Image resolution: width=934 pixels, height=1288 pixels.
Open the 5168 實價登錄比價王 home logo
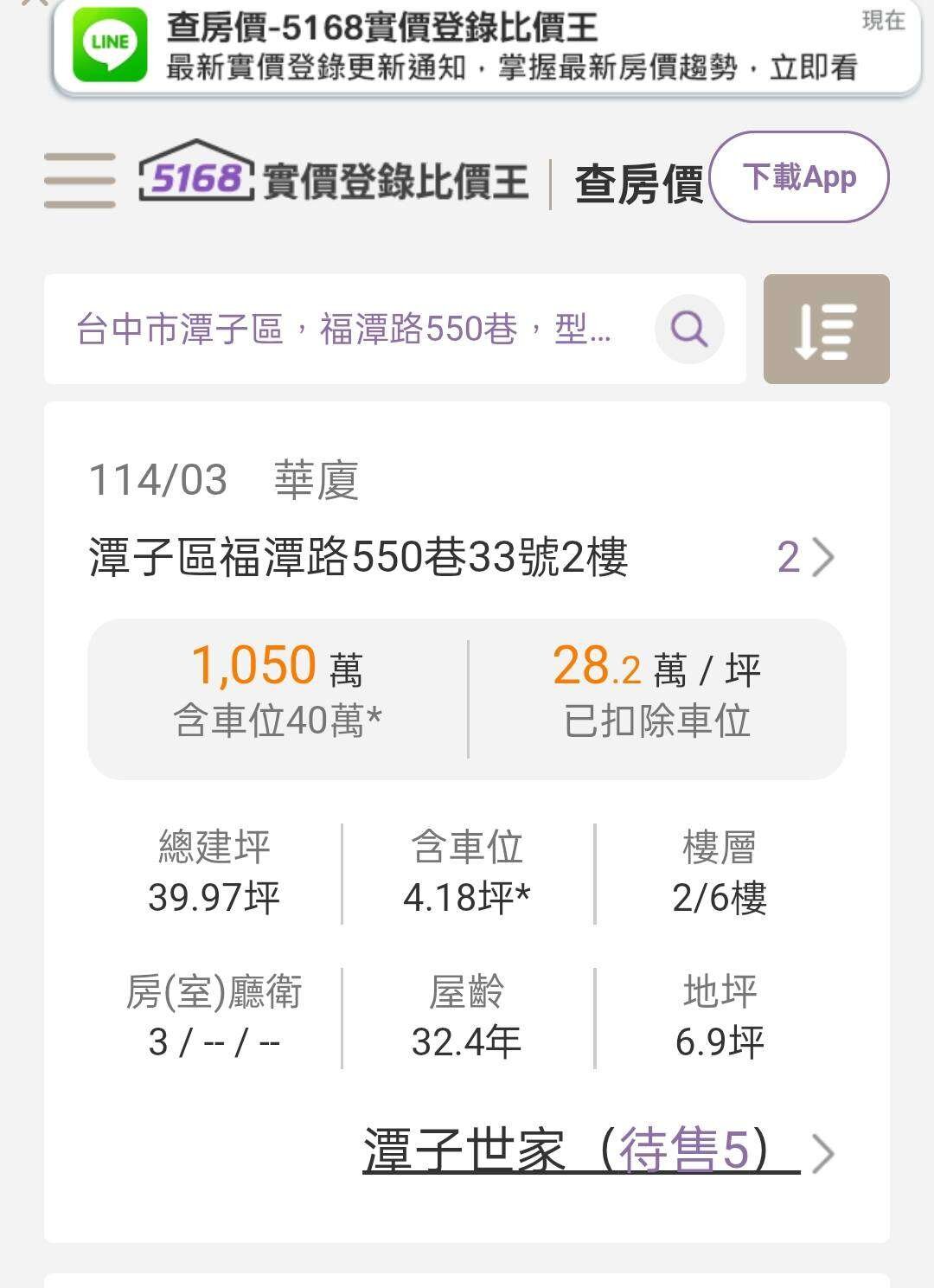(x=334, y=177)
